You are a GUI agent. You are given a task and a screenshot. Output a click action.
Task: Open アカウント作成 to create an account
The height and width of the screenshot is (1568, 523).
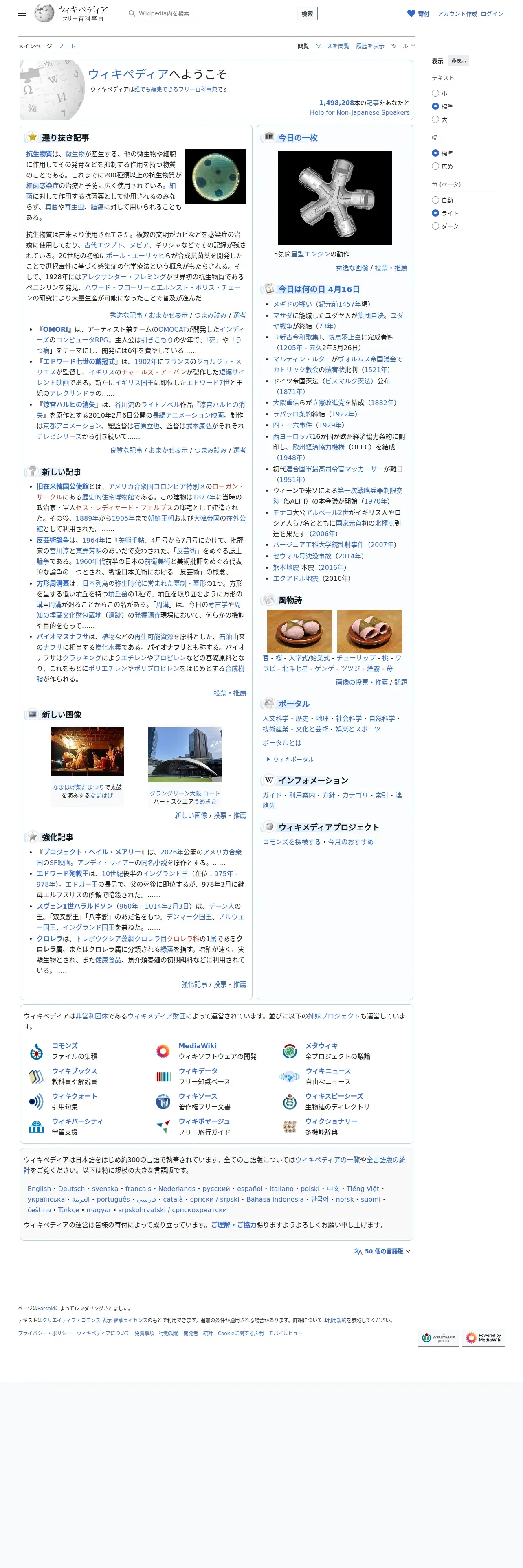[x=457, y=14]
